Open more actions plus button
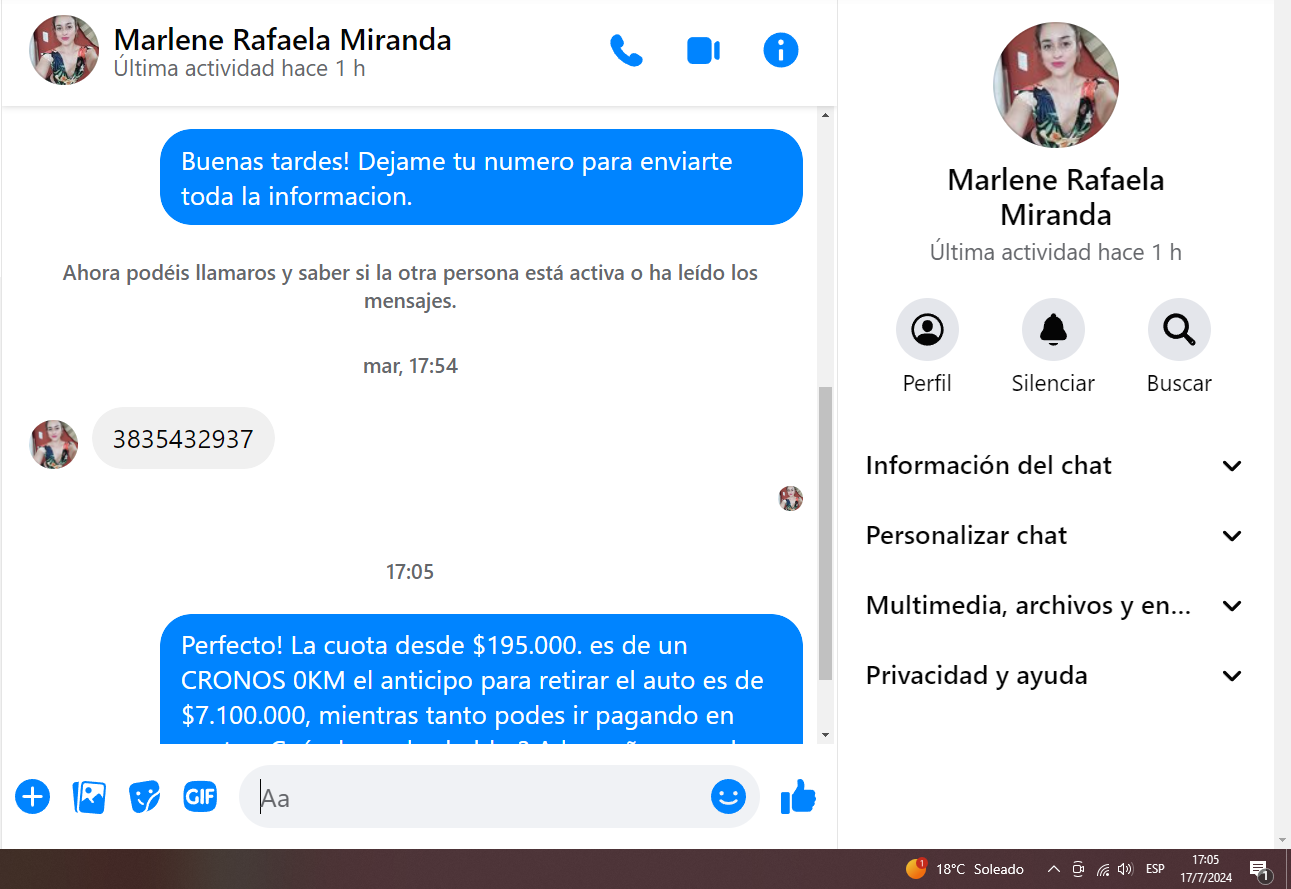The width and height of the screenshot is (1291, 889). click(33, 797)
